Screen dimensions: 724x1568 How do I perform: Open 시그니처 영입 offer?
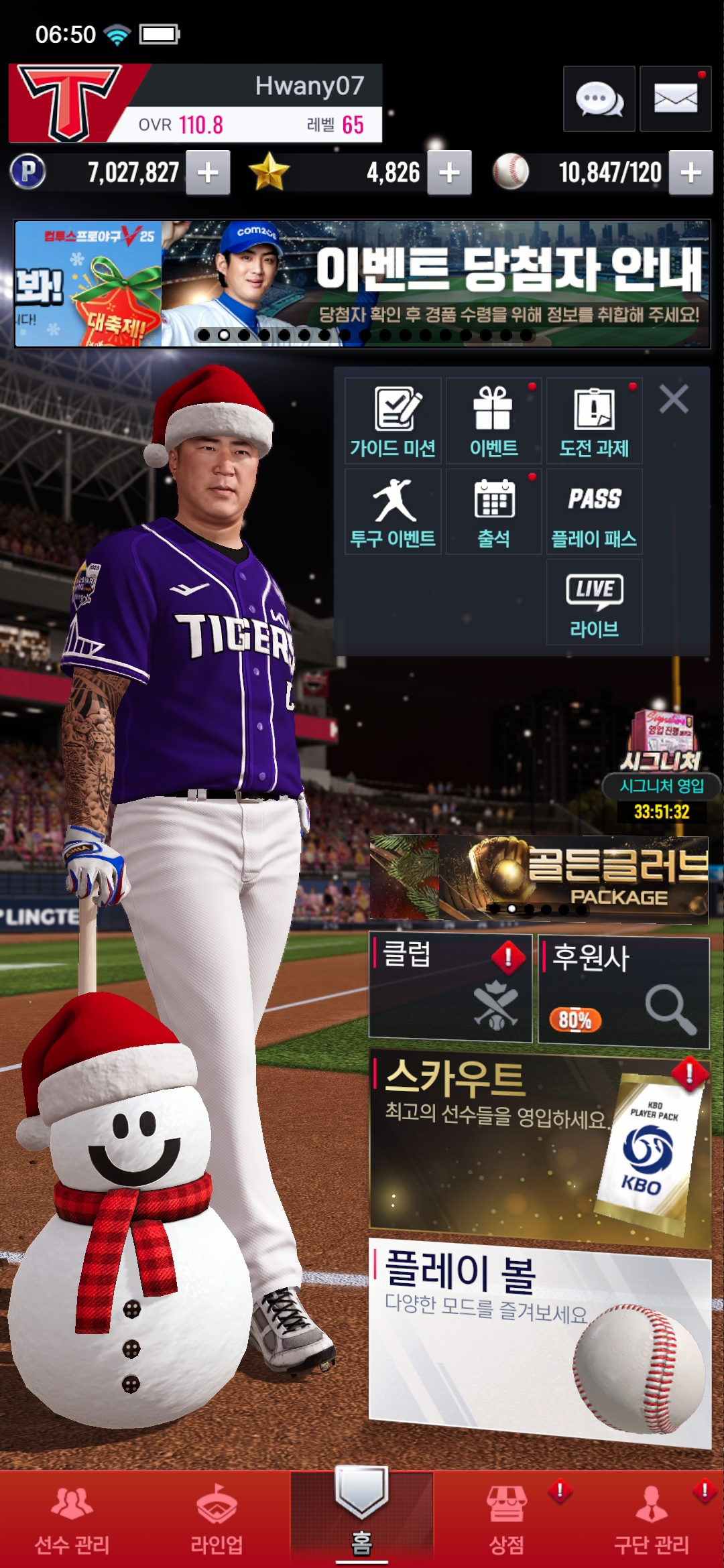pos(662,764)
